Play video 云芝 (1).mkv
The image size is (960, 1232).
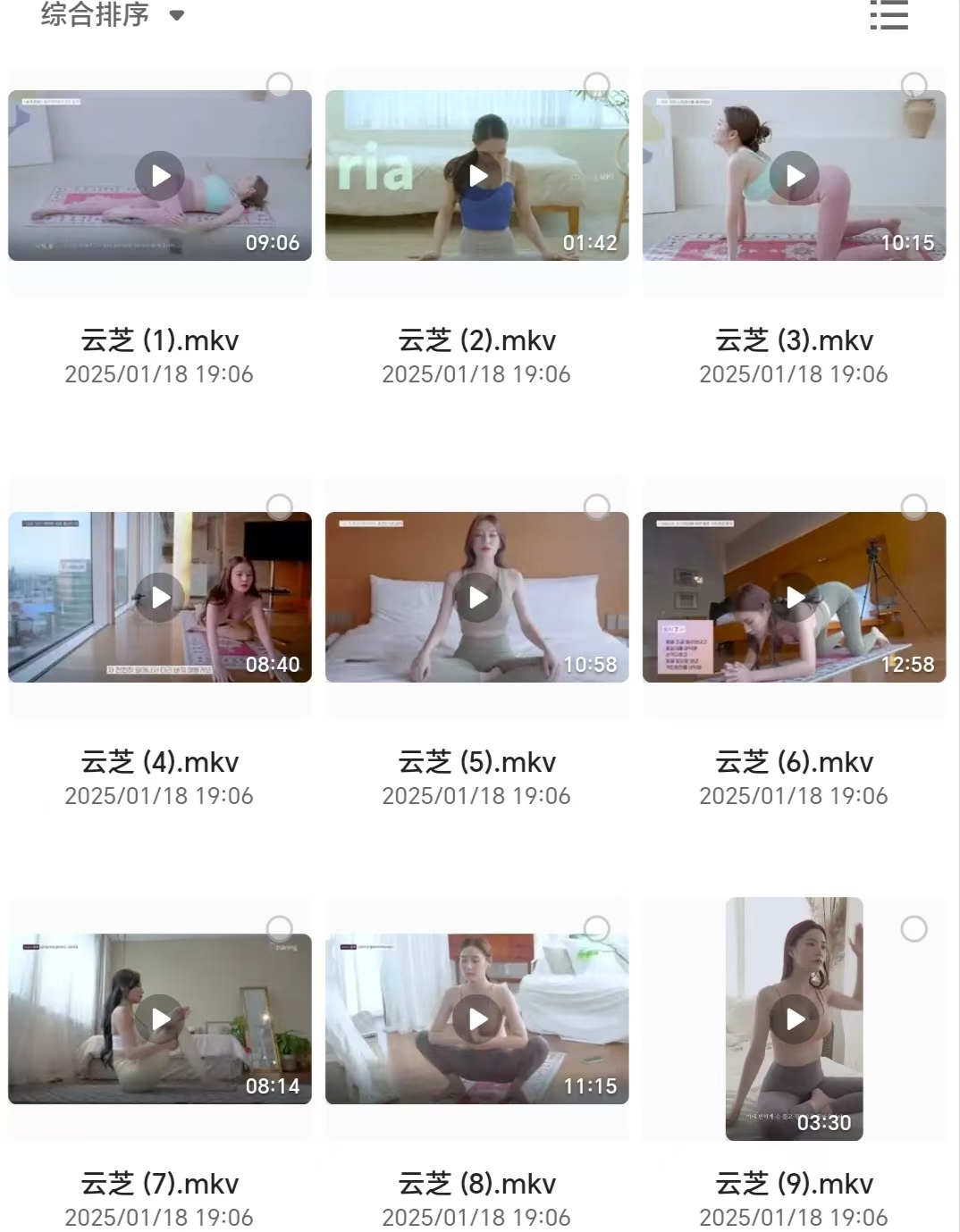tap(160, 176)
